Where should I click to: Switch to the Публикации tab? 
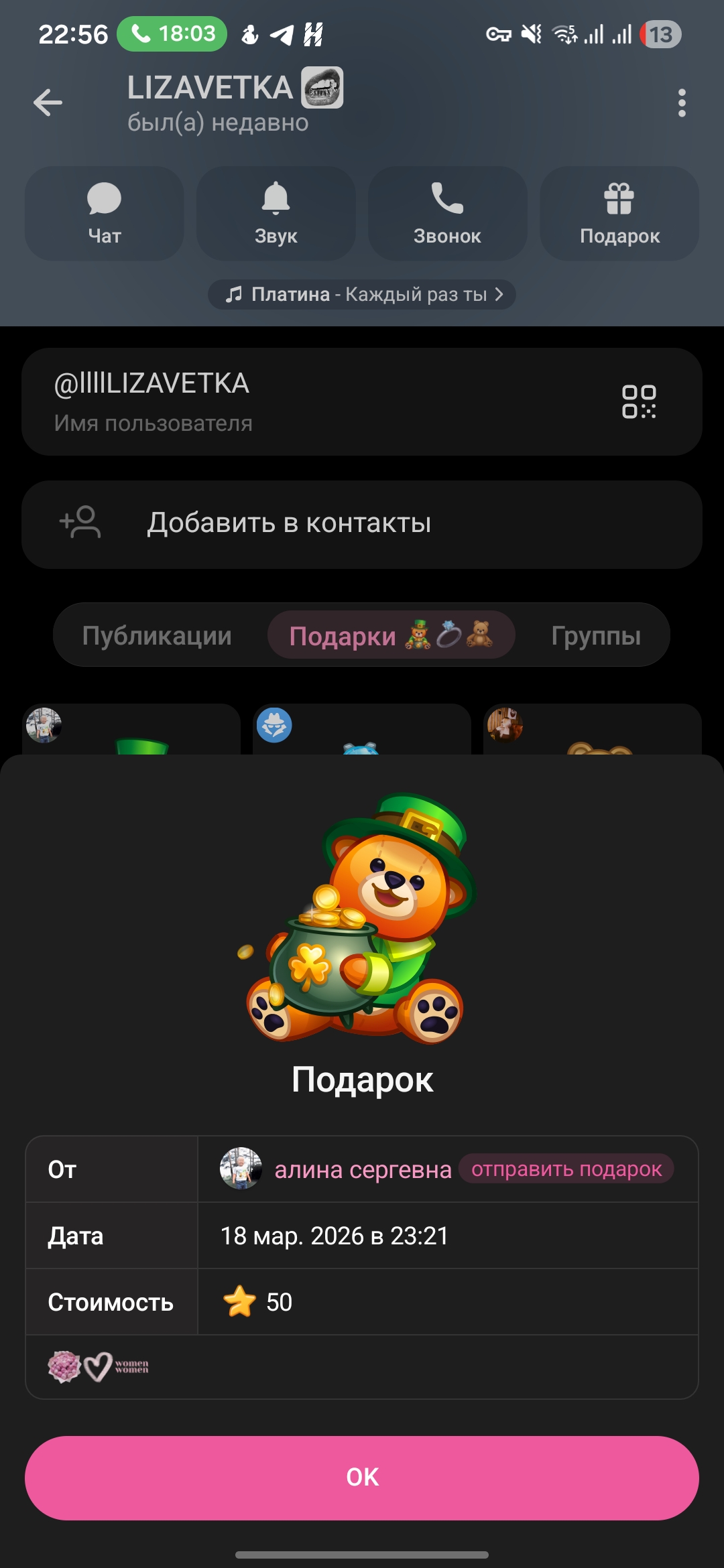click(157, 635)
